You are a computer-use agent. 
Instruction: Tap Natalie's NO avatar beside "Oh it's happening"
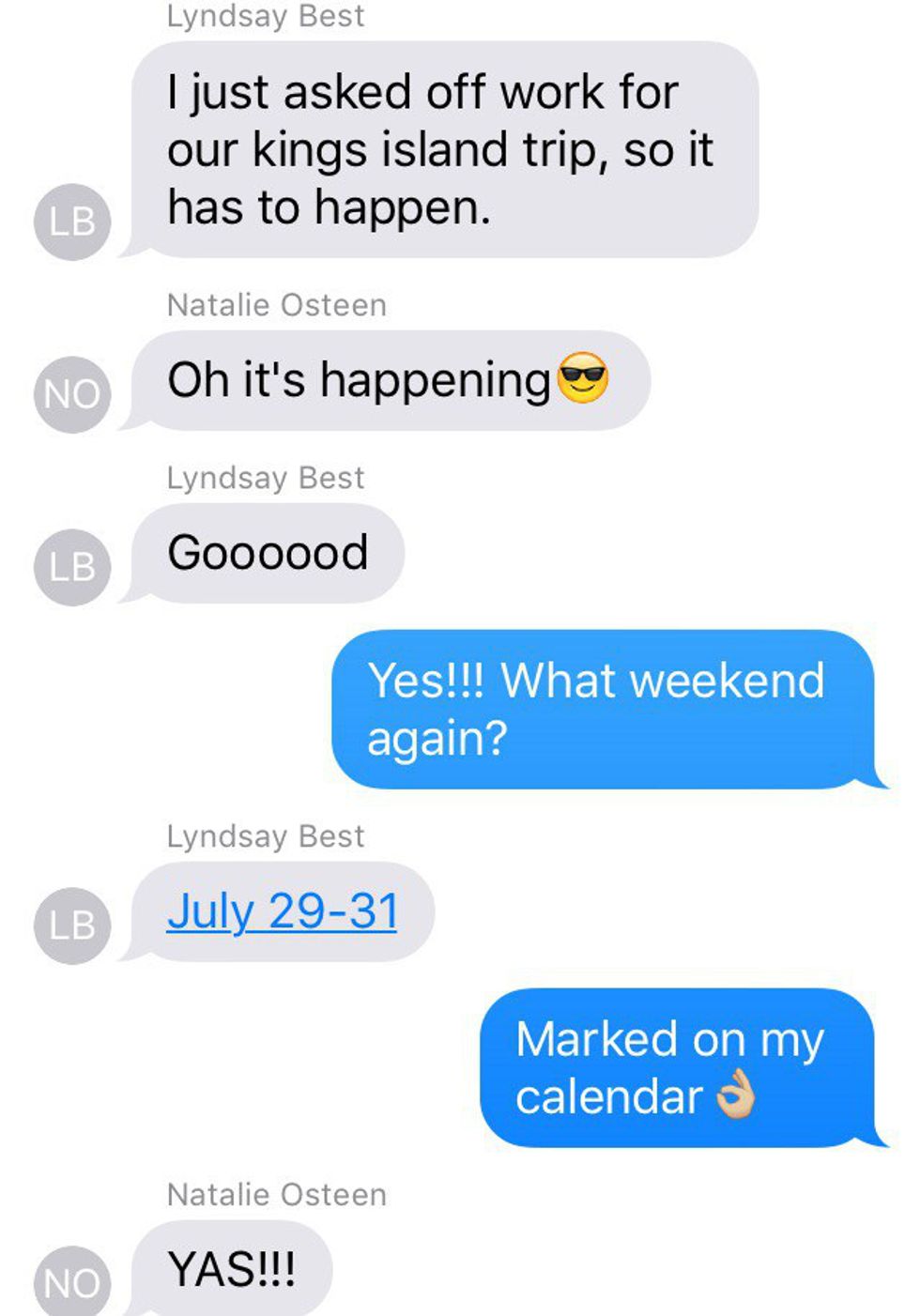pos(72,394)
